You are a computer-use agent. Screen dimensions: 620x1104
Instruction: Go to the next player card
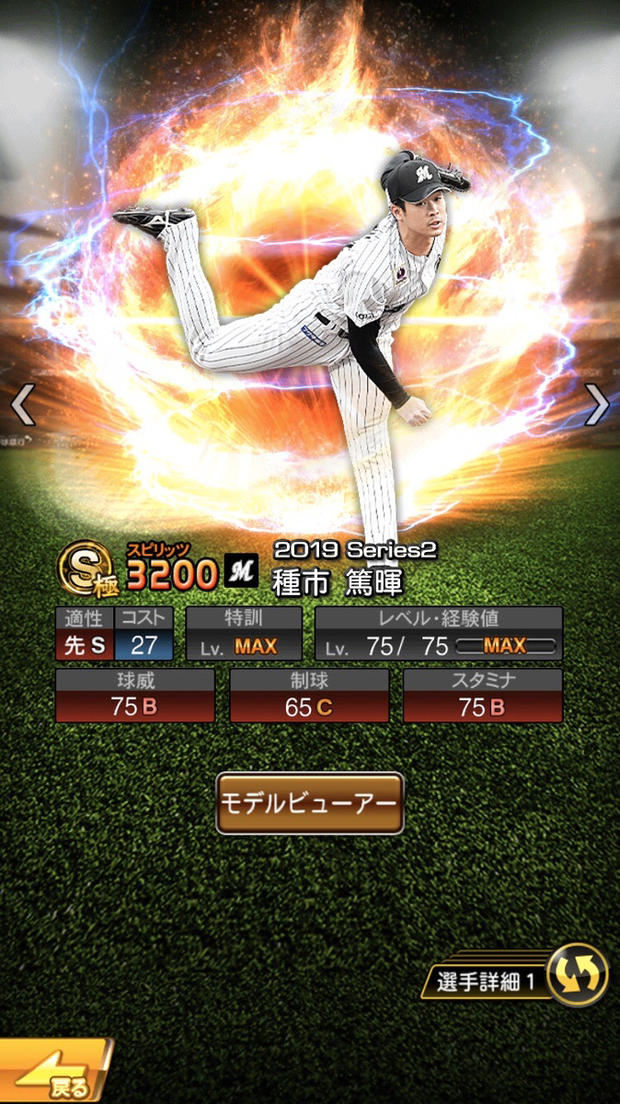point(597,405)
